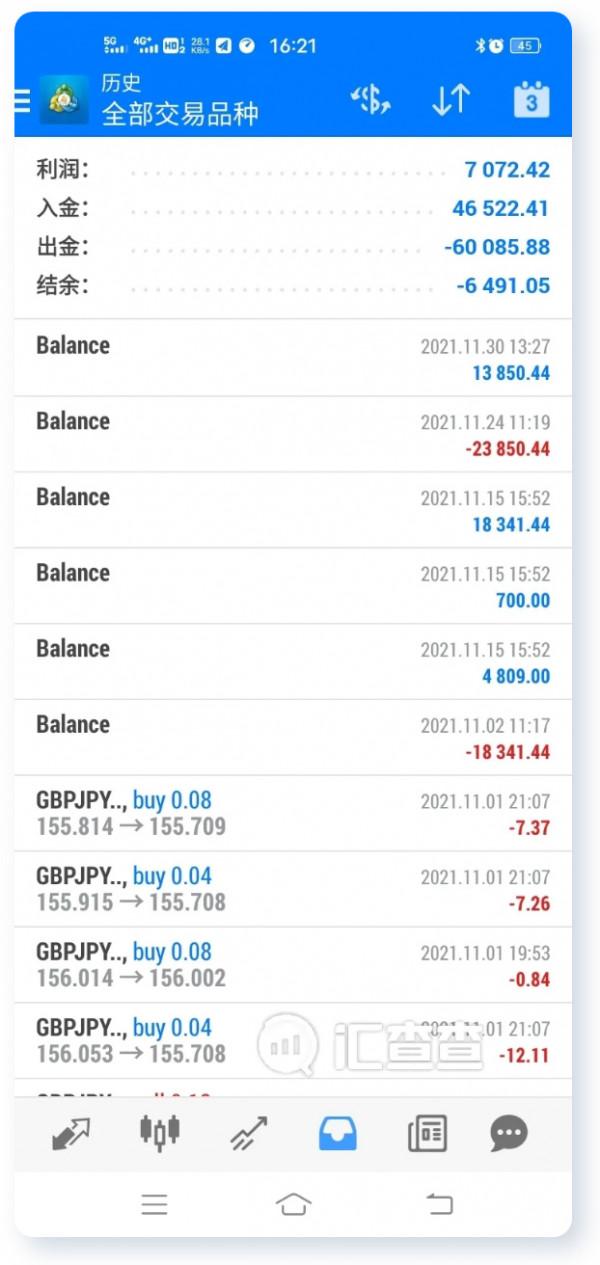This screenshot has height=1265, width=600.
Task: Tap the system back button
Action: [x=440, y=1205]
